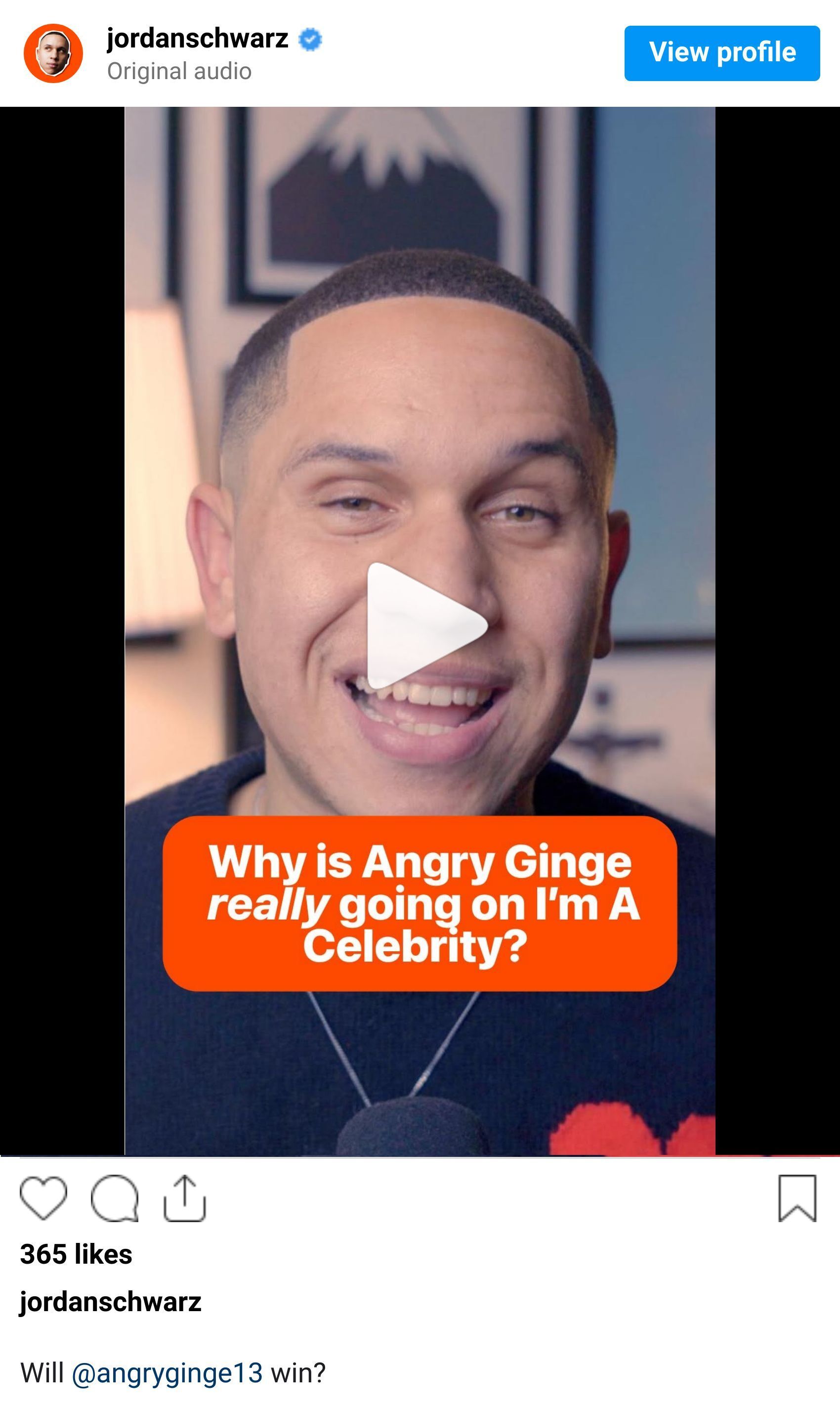View the 365 likes list

tap(77, 1254)
